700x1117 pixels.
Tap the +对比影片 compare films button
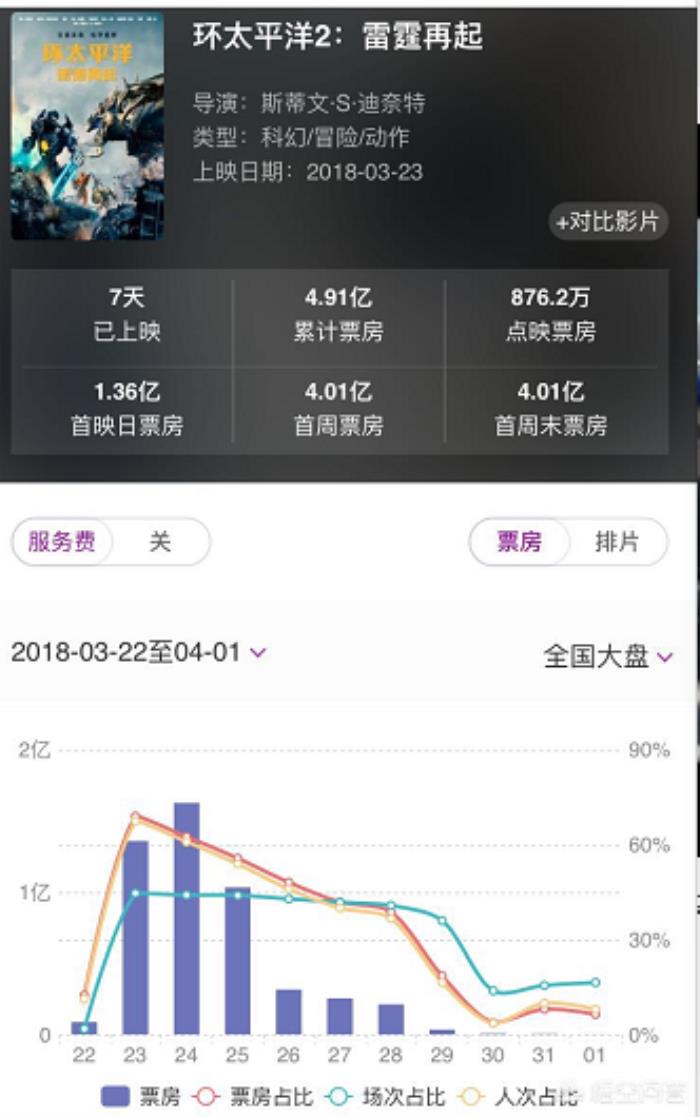pyautogui.click(x=608, y=221)
